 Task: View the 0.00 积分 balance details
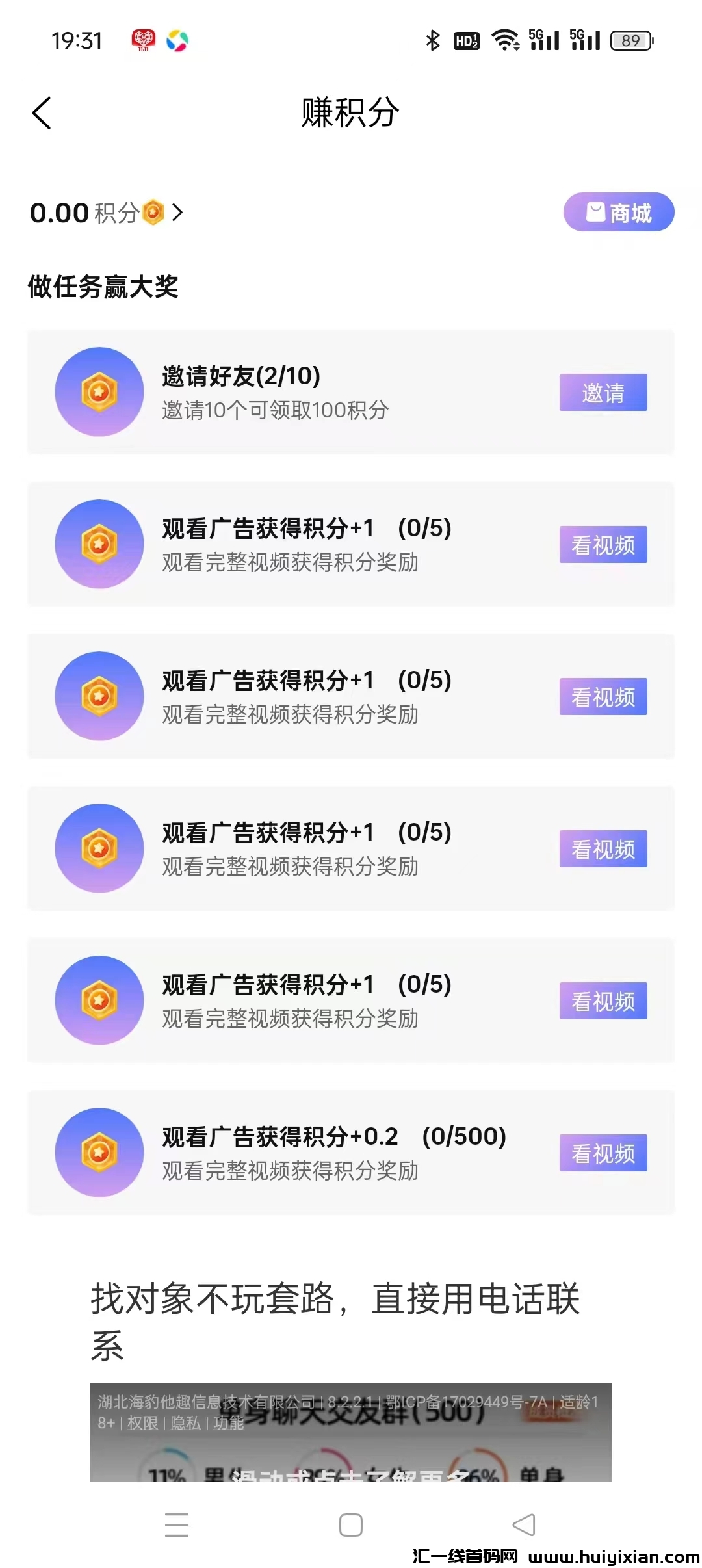point(107,213)
